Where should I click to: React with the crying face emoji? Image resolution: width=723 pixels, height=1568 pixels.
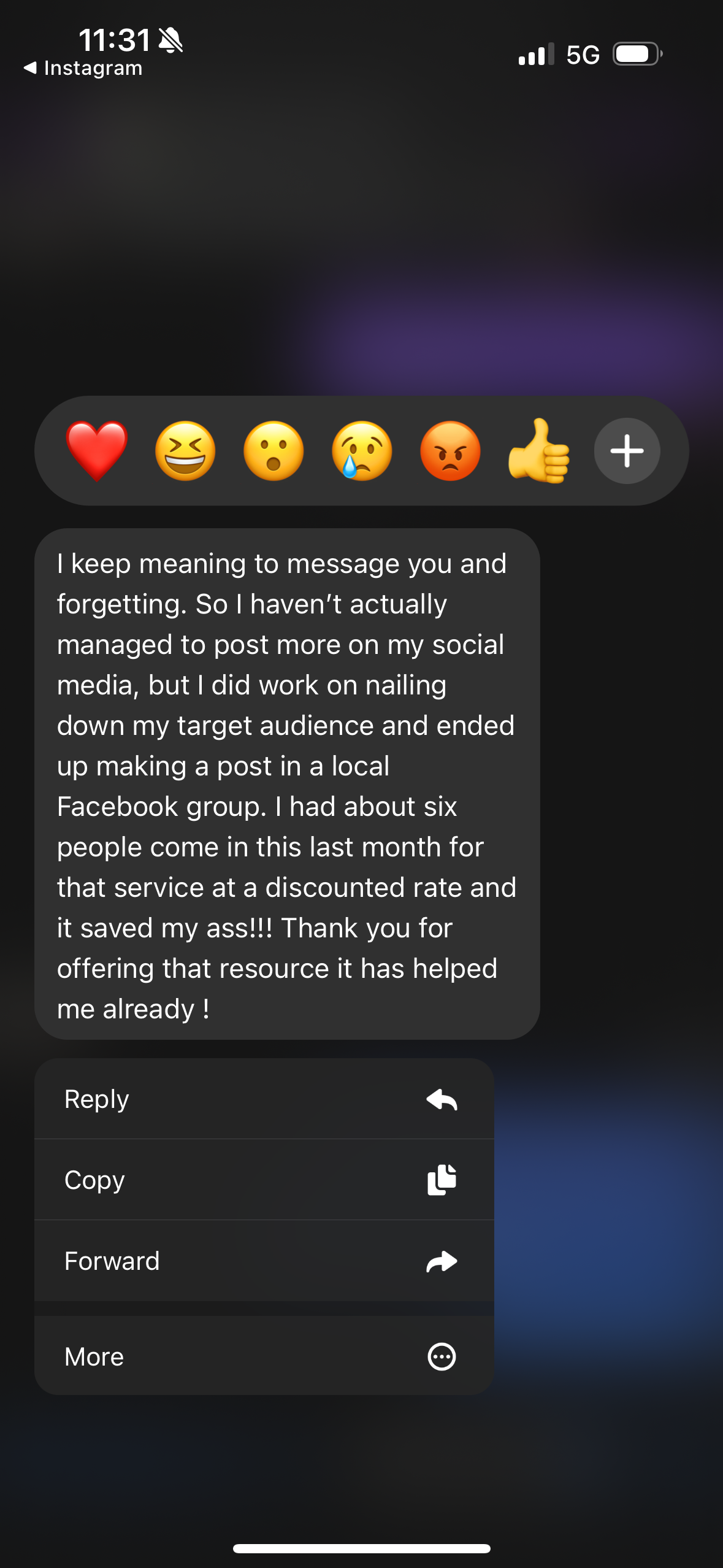[362, 451]
